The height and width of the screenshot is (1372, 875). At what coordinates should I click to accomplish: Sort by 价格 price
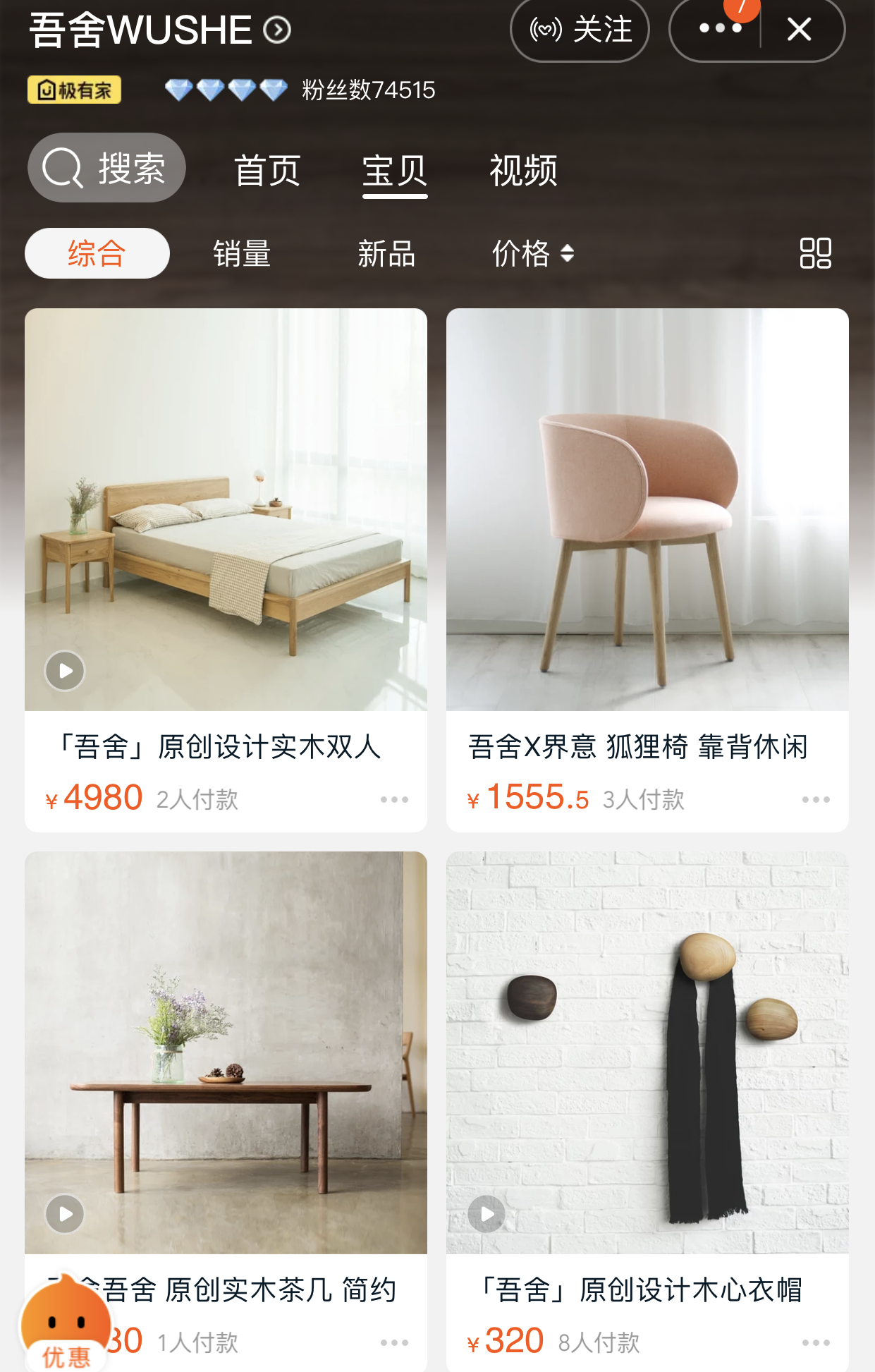click(532, 253)
